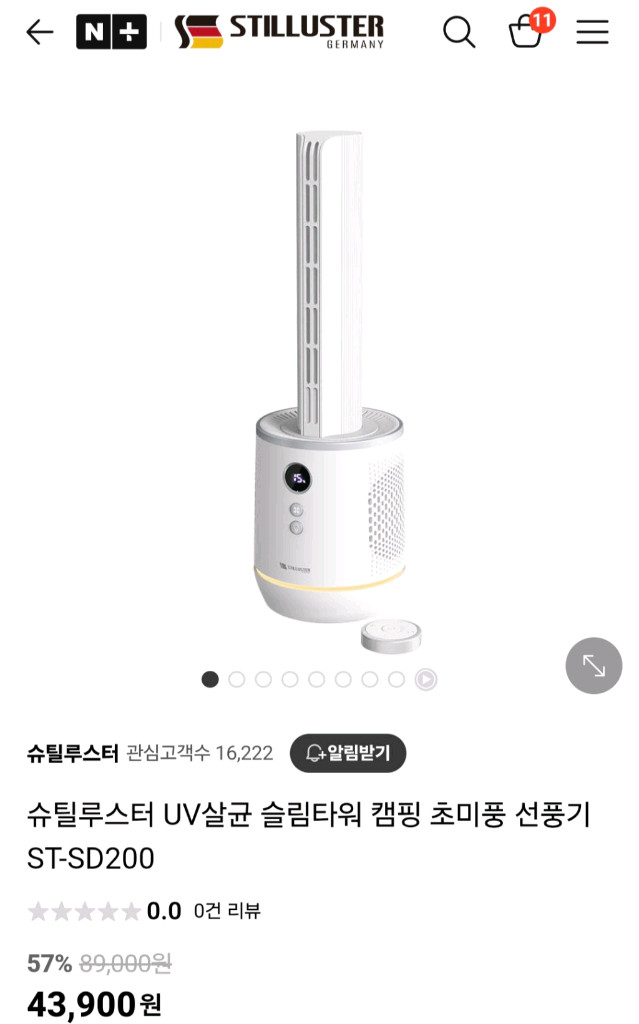The image size is (639, 1024).
Task: Open the N+ Naver store home
Action: click(111, 32)
